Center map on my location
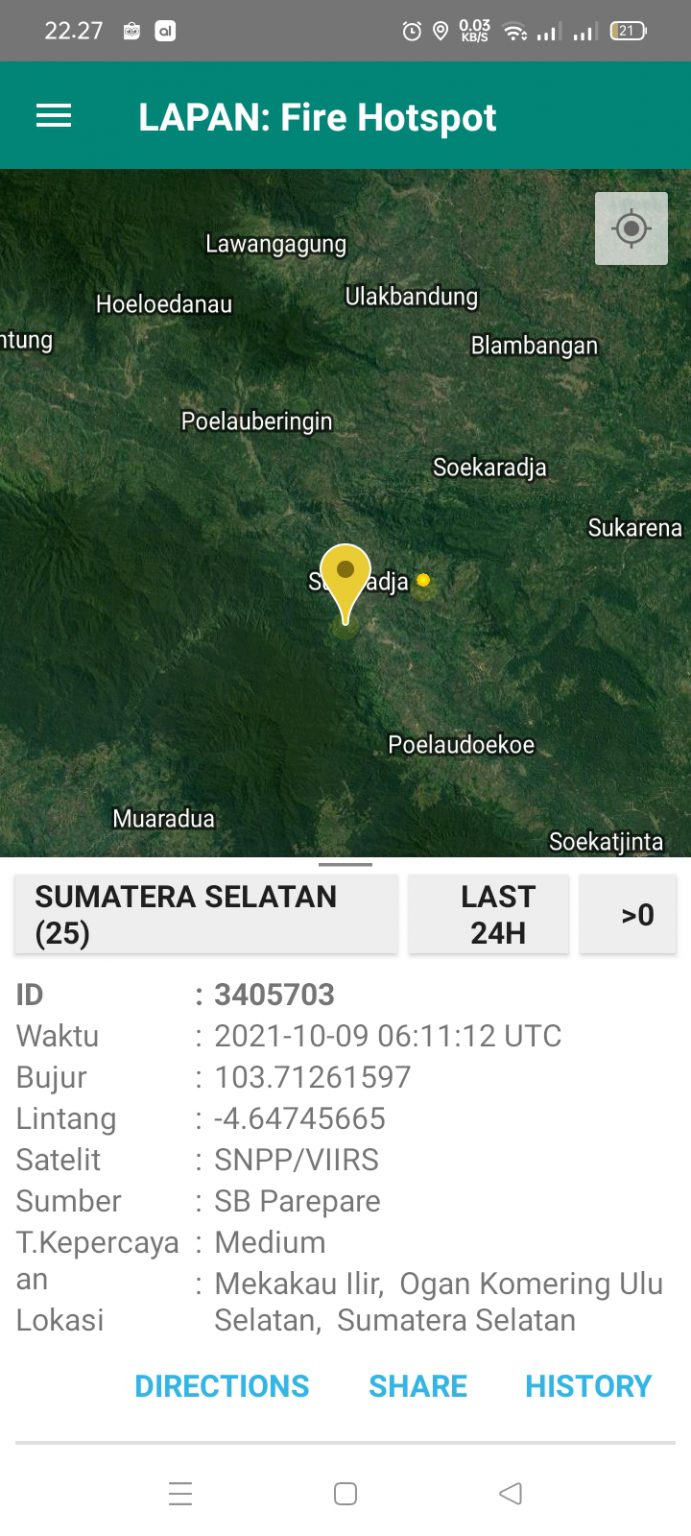The height and width of the screenshot is (1536, 691). [x=631, y=229]
